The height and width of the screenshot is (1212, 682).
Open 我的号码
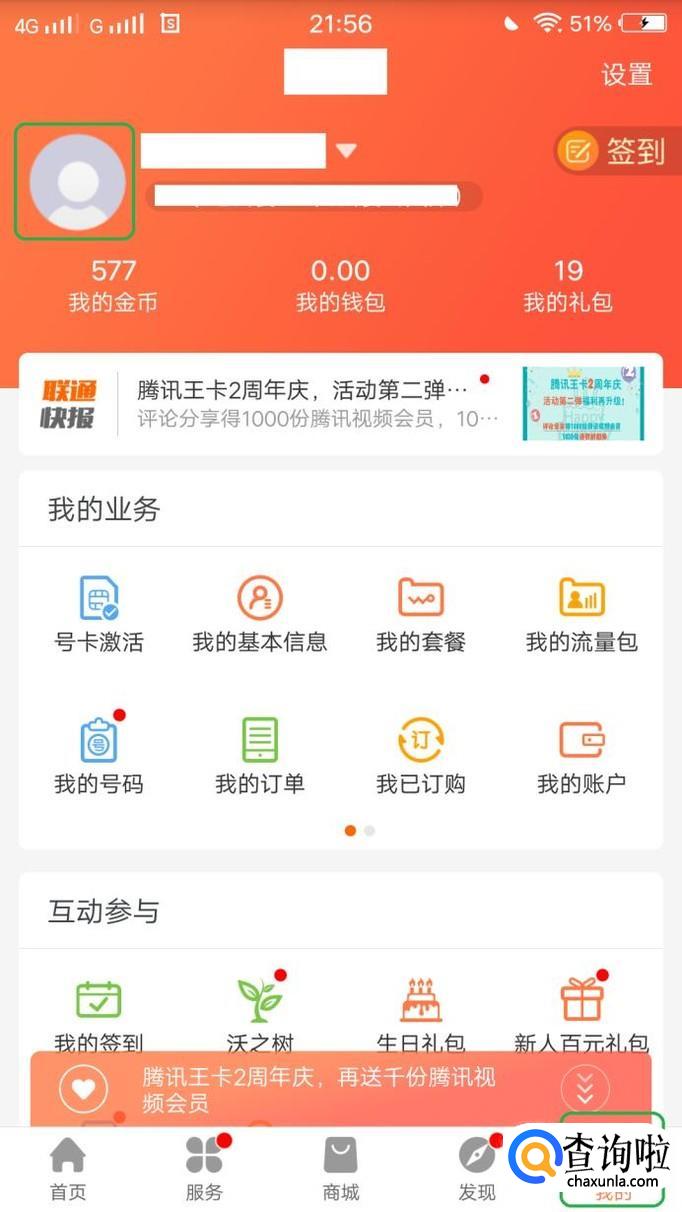tap(99, 755)
